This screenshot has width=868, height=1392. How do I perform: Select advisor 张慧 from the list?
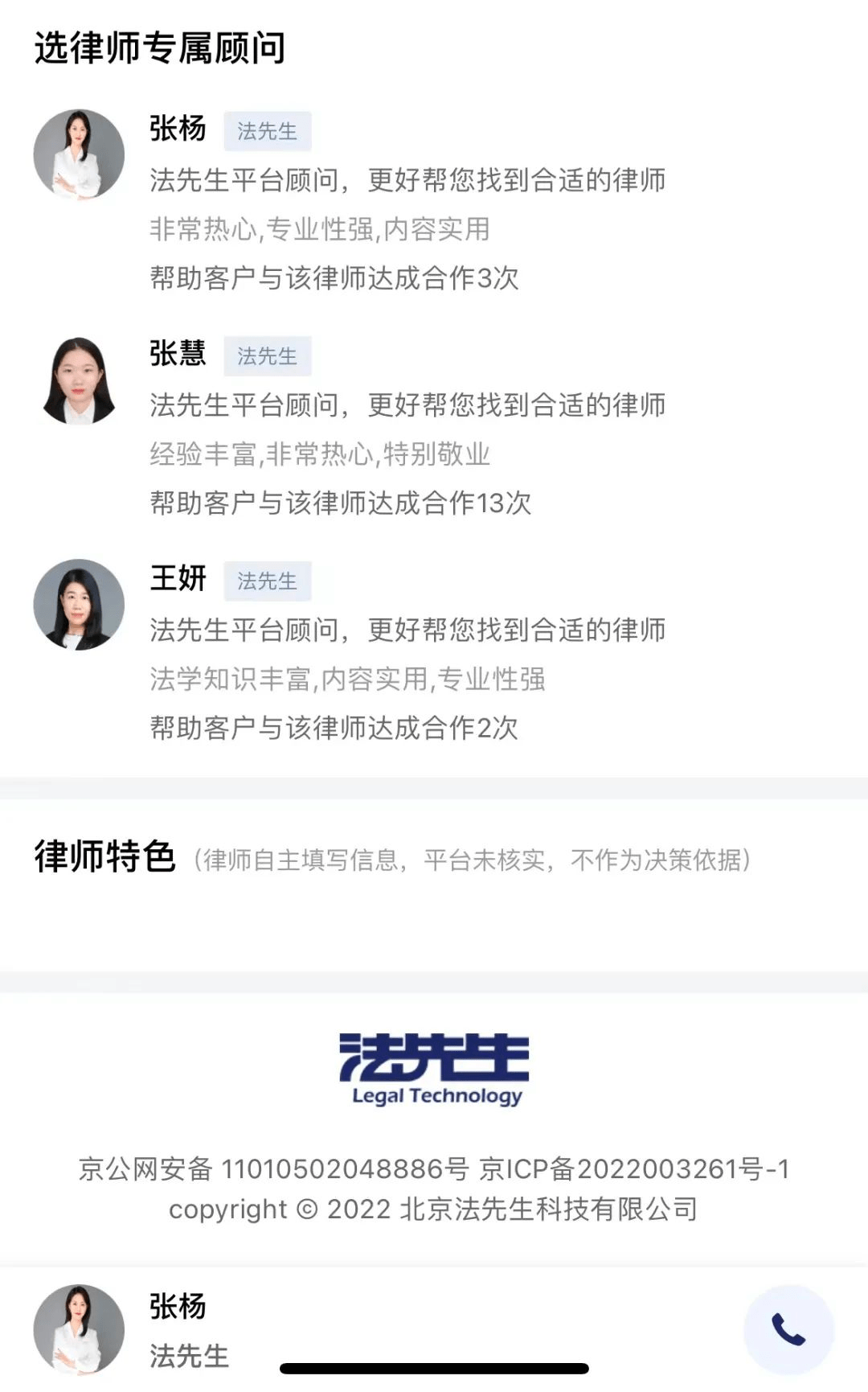(x=177, y=354)
